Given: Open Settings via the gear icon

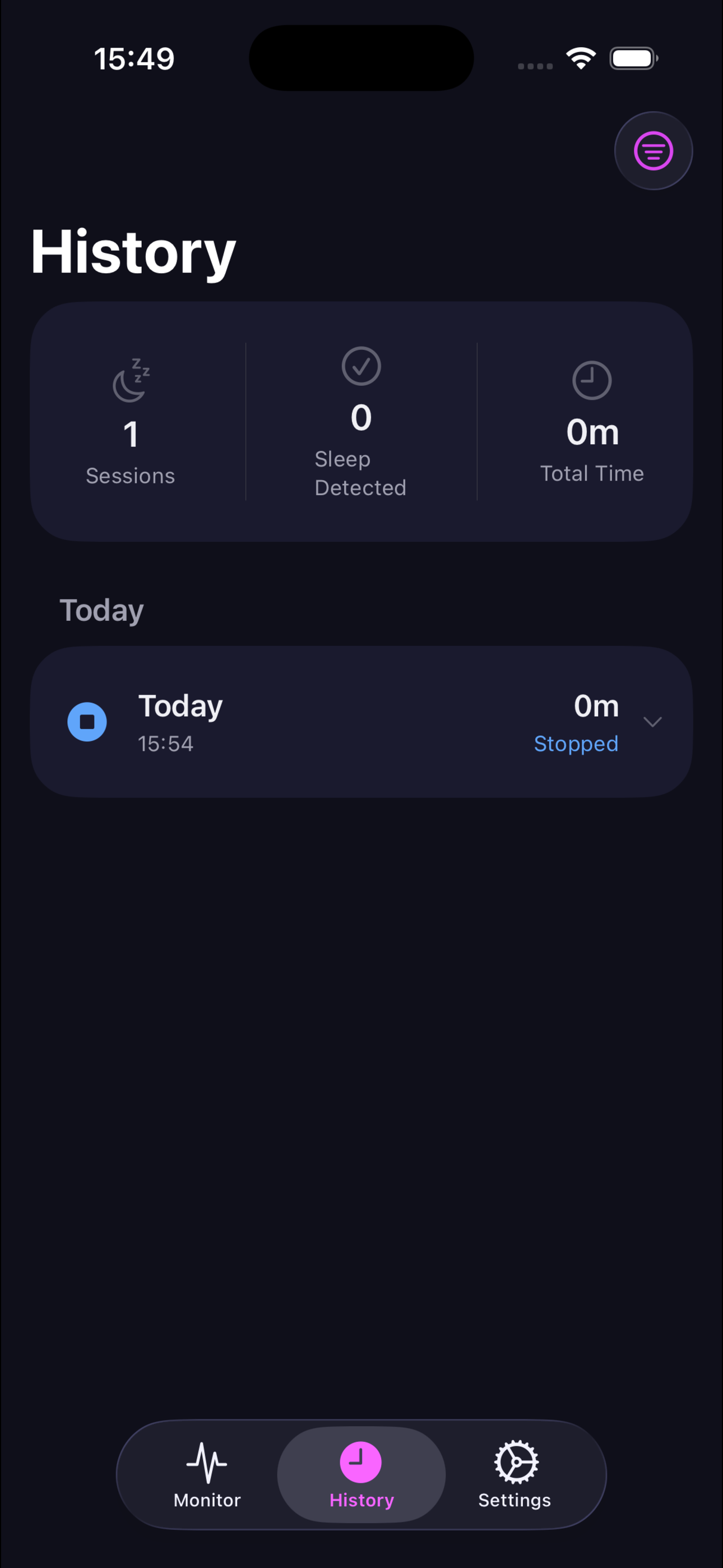Looking at the screenshot, I should tap(515, 1461).
